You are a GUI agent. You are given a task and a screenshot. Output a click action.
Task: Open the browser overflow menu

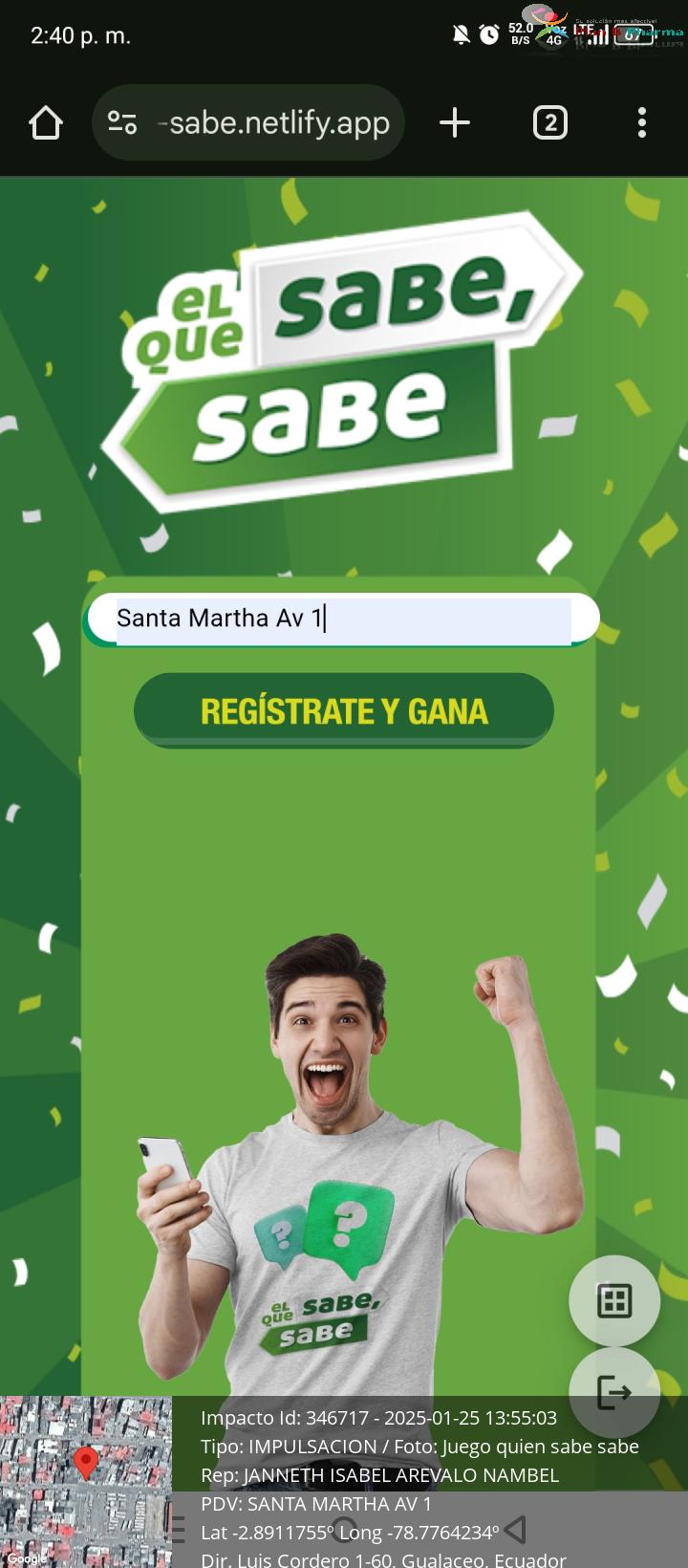pos(642,122)
